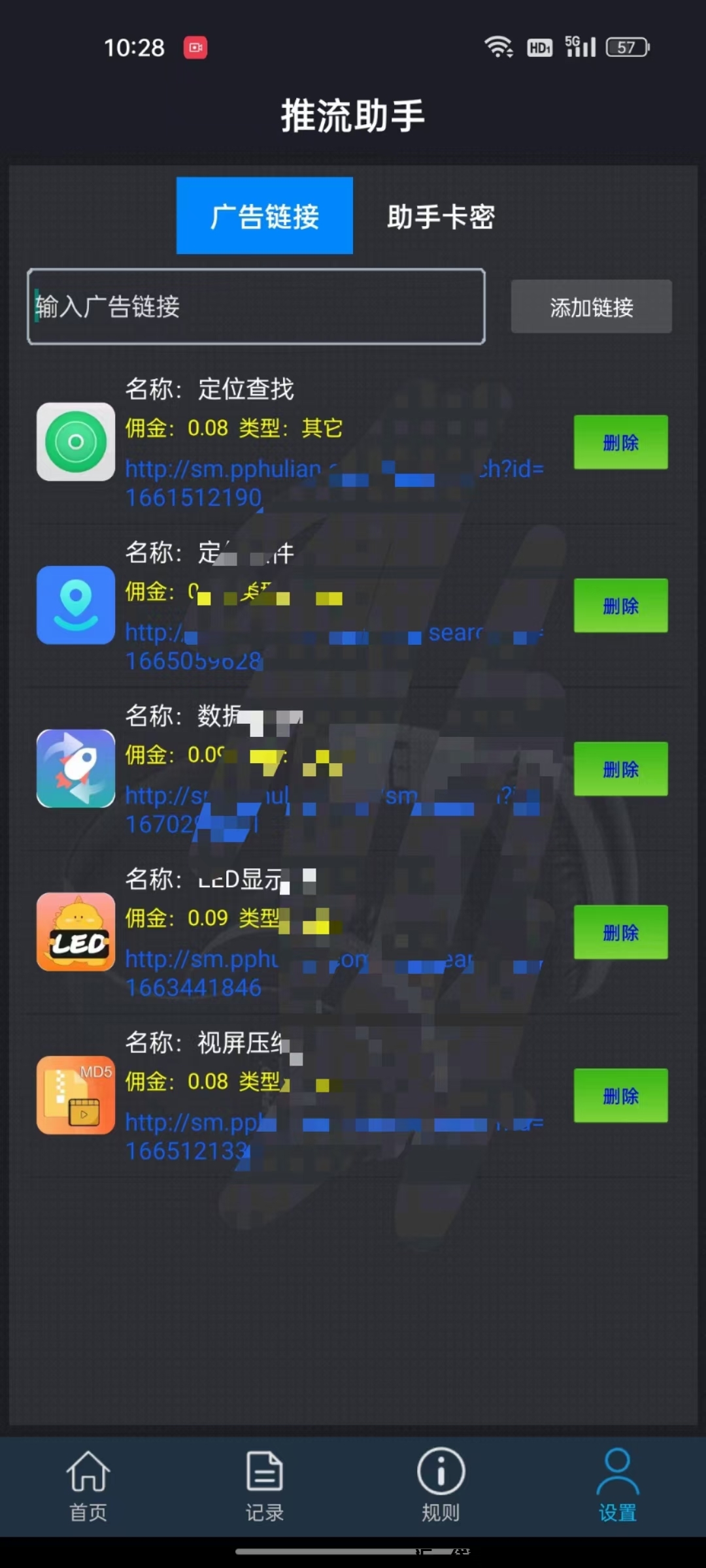The width and height of the screenshot is (706, 1568).
Task: Check the battery indicator at 57
Action: pyautogui.click(x=626, y=47)
